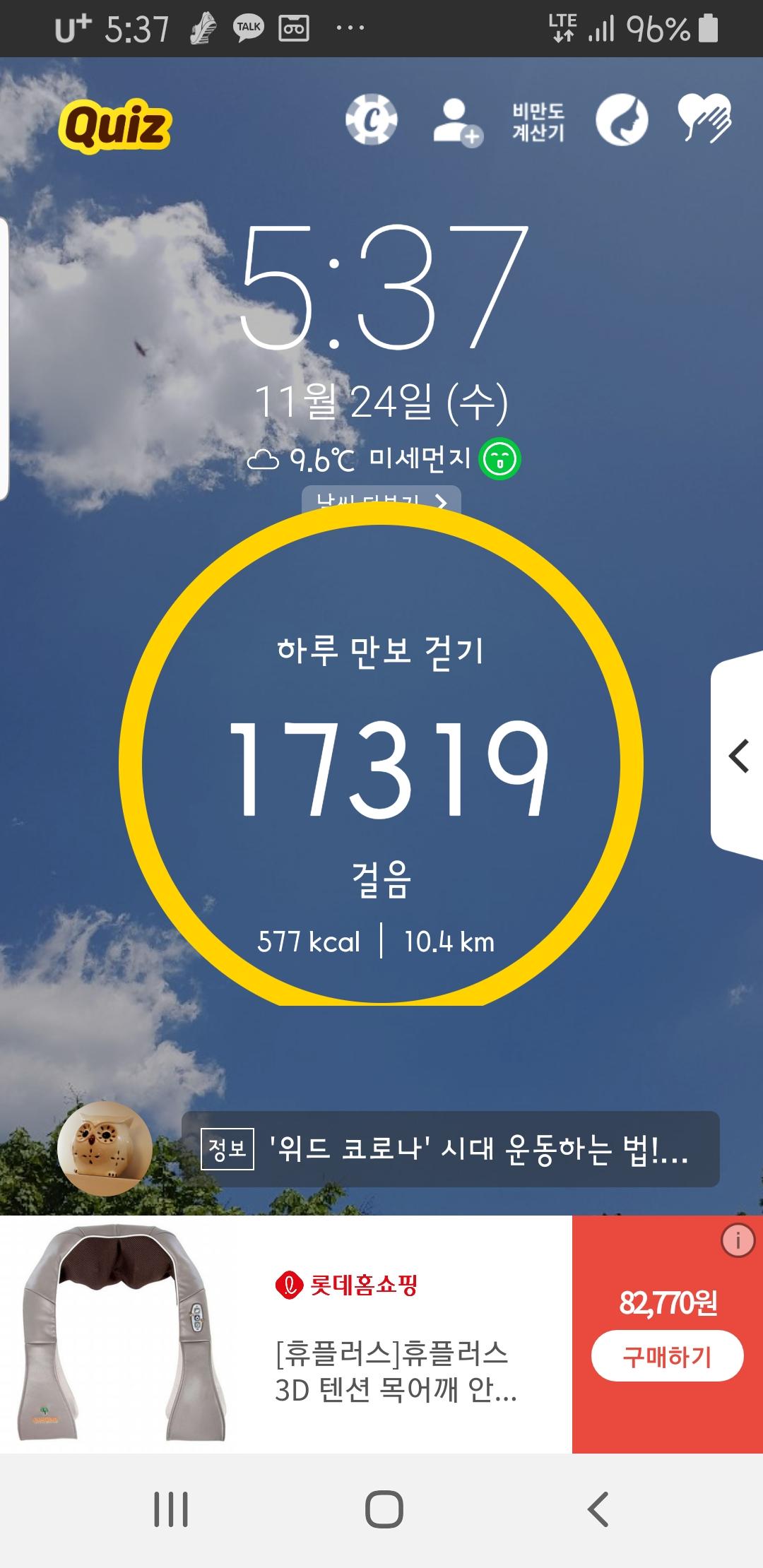Open 날씨 더보기 for weather details

(x=381, y=500)
